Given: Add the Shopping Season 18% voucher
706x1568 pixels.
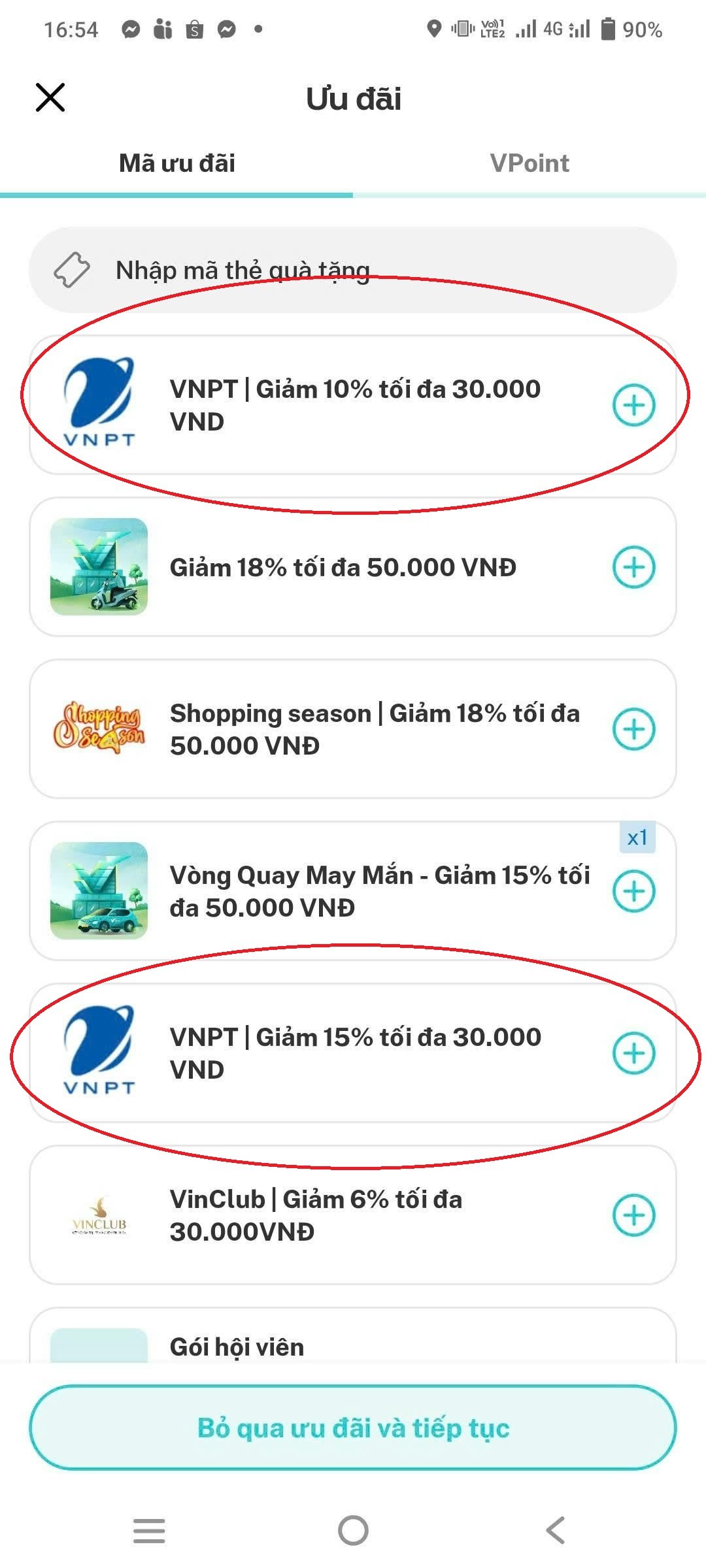Looking at the screenshot, I should pyautogui.click(x=635, y=728).
